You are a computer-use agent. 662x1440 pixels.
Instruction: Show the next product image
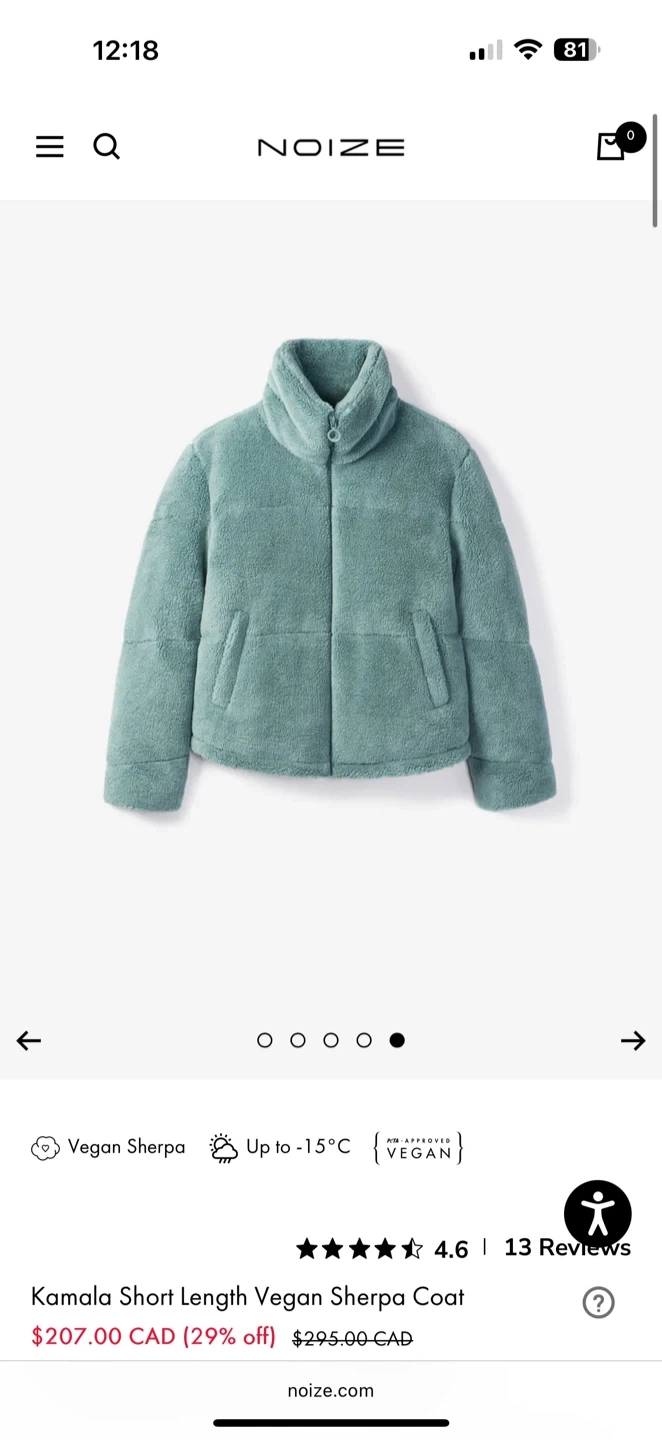[x=632, y=1041]
